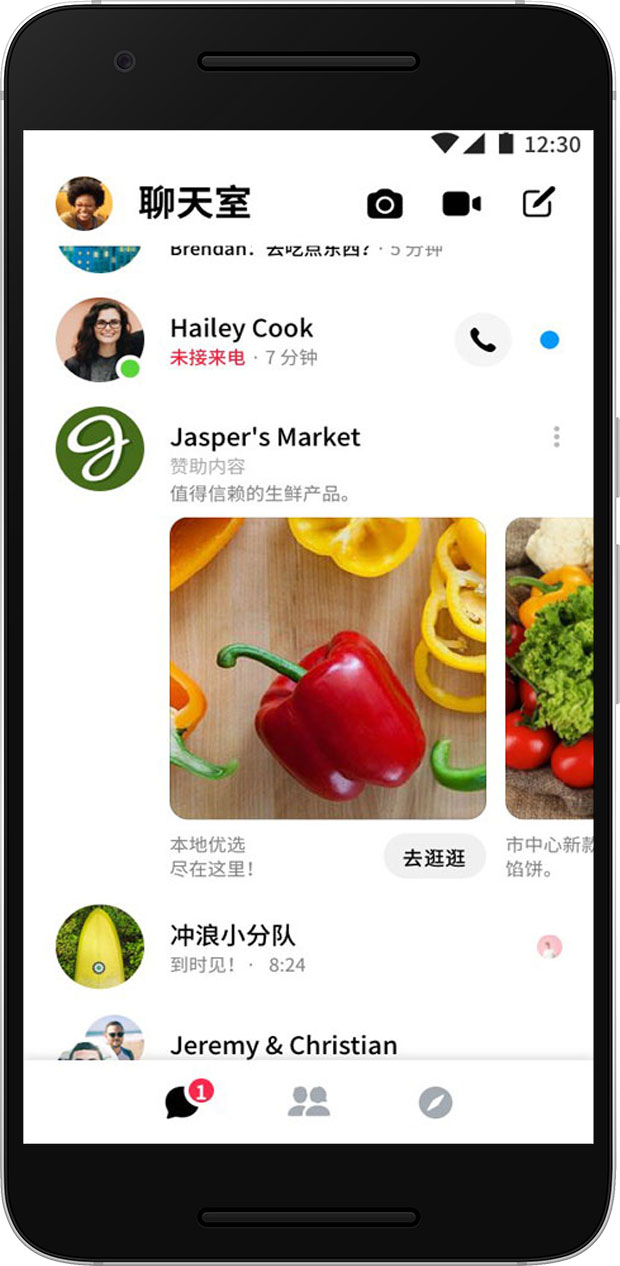The image size is (620, 1266).
Task: Switch to the discover compass tab
Action: pyautogui.click(x=435, y=1103)
